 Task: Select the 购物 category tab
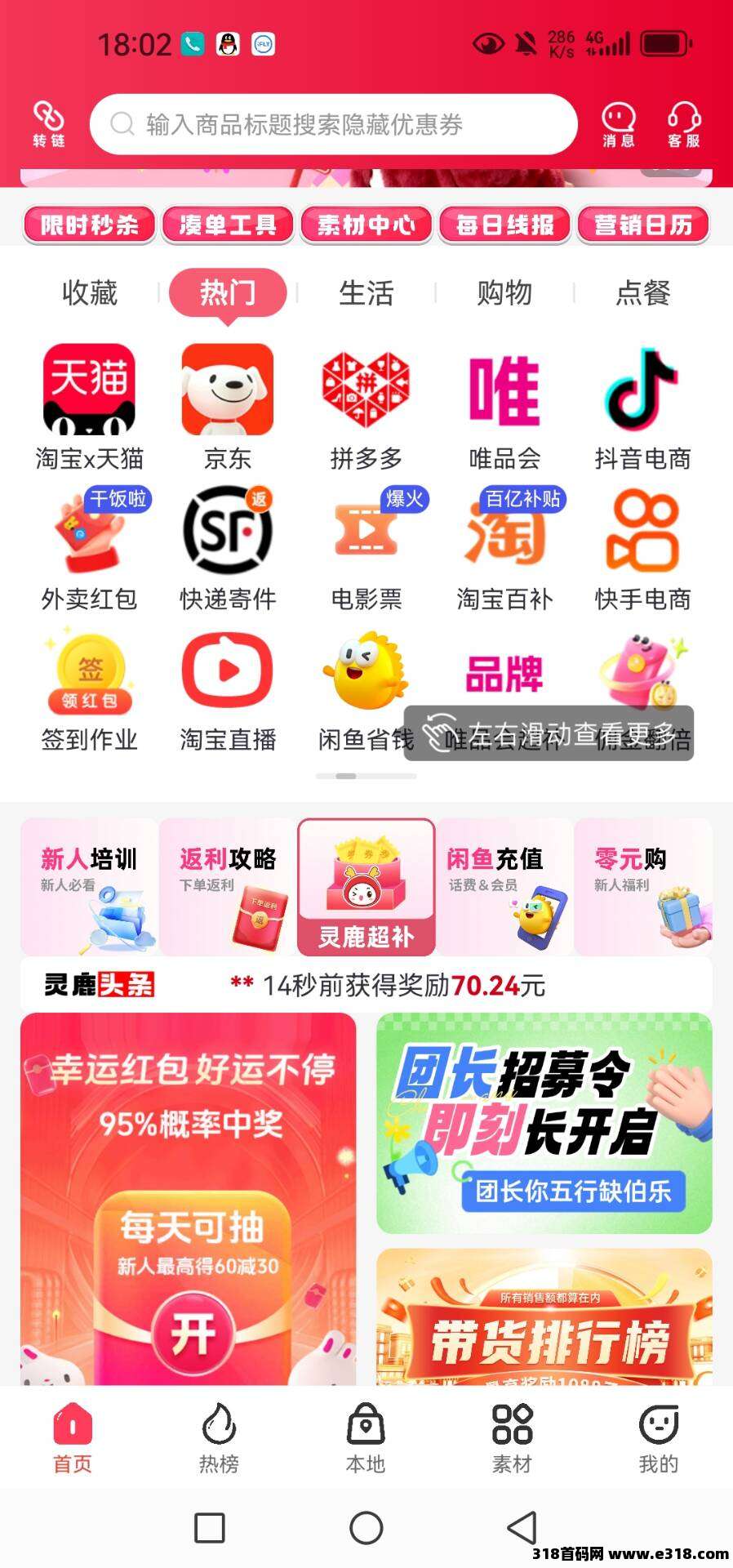pos(504,292)
